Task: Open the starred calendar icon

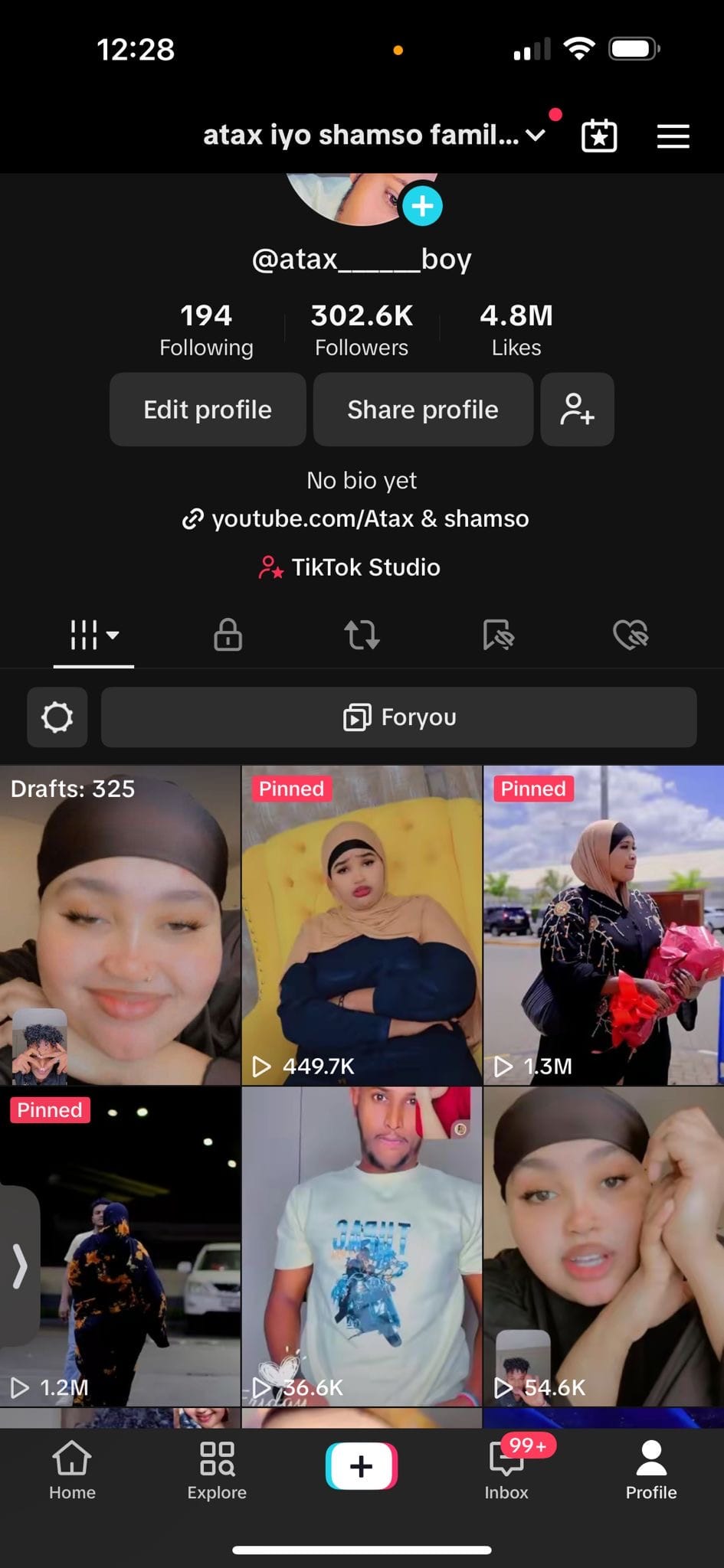Action: coord(599,136)
